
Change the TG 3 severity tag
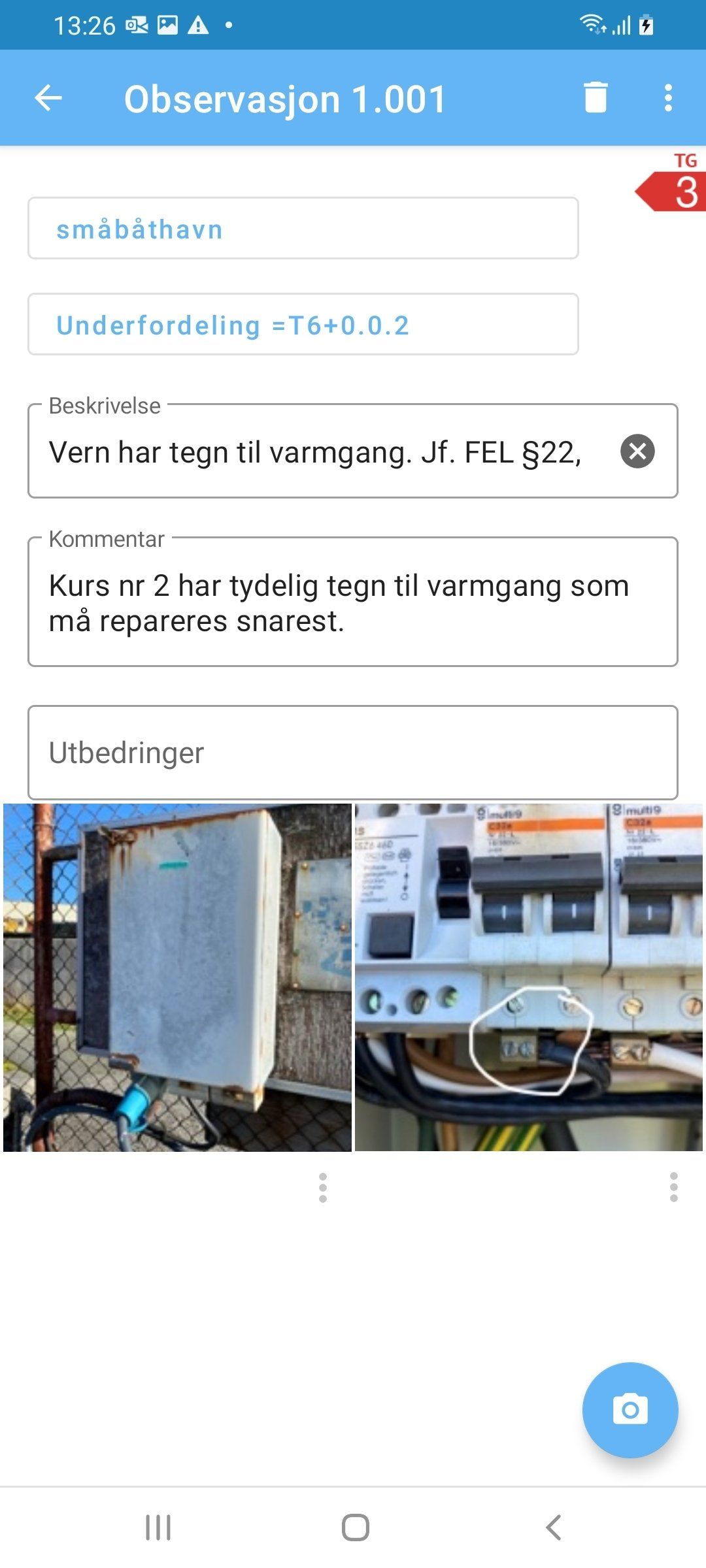[x=675, y=189]
